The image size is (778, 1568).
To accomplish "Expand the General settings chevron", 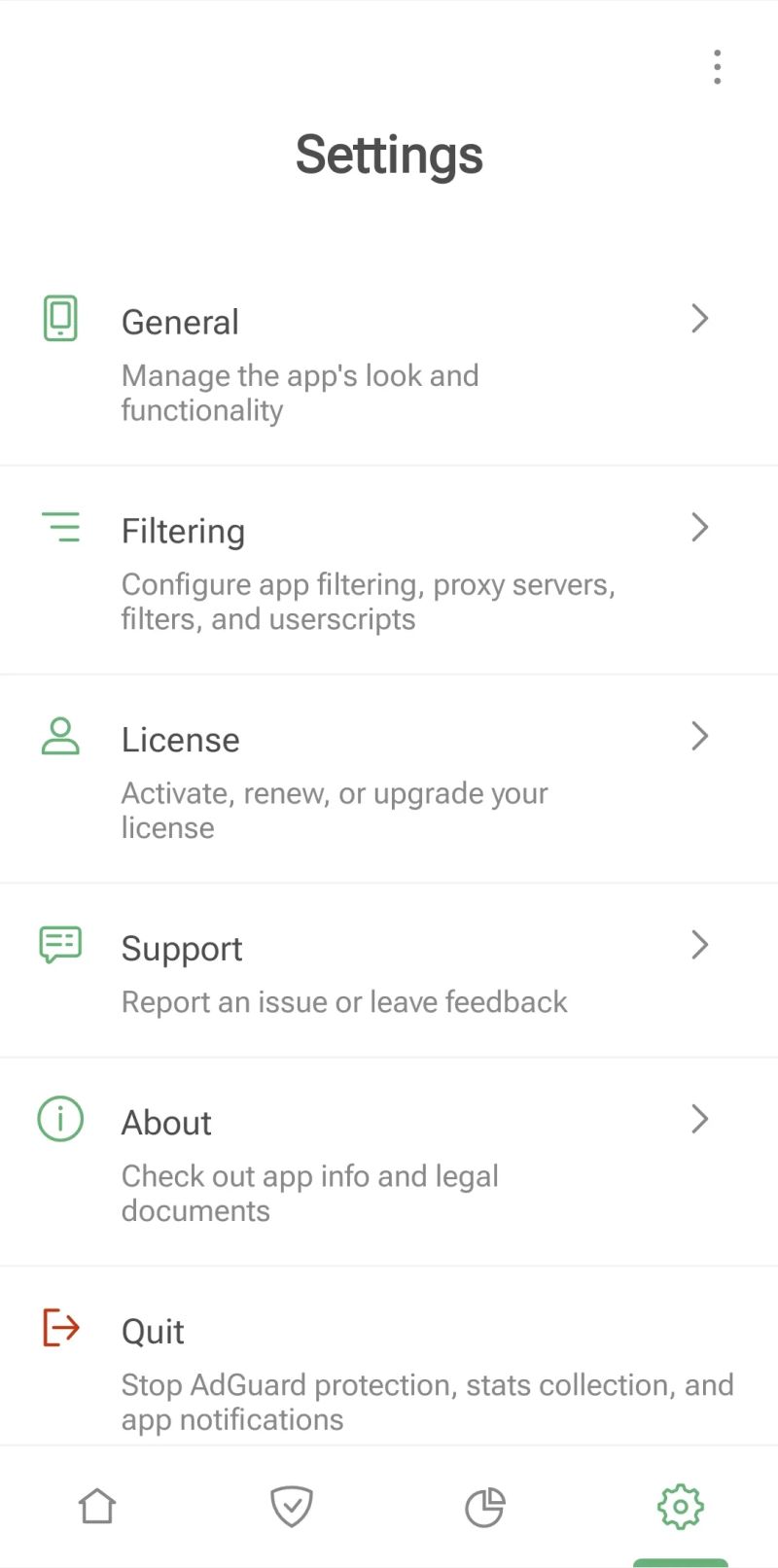I will [699, 318].
